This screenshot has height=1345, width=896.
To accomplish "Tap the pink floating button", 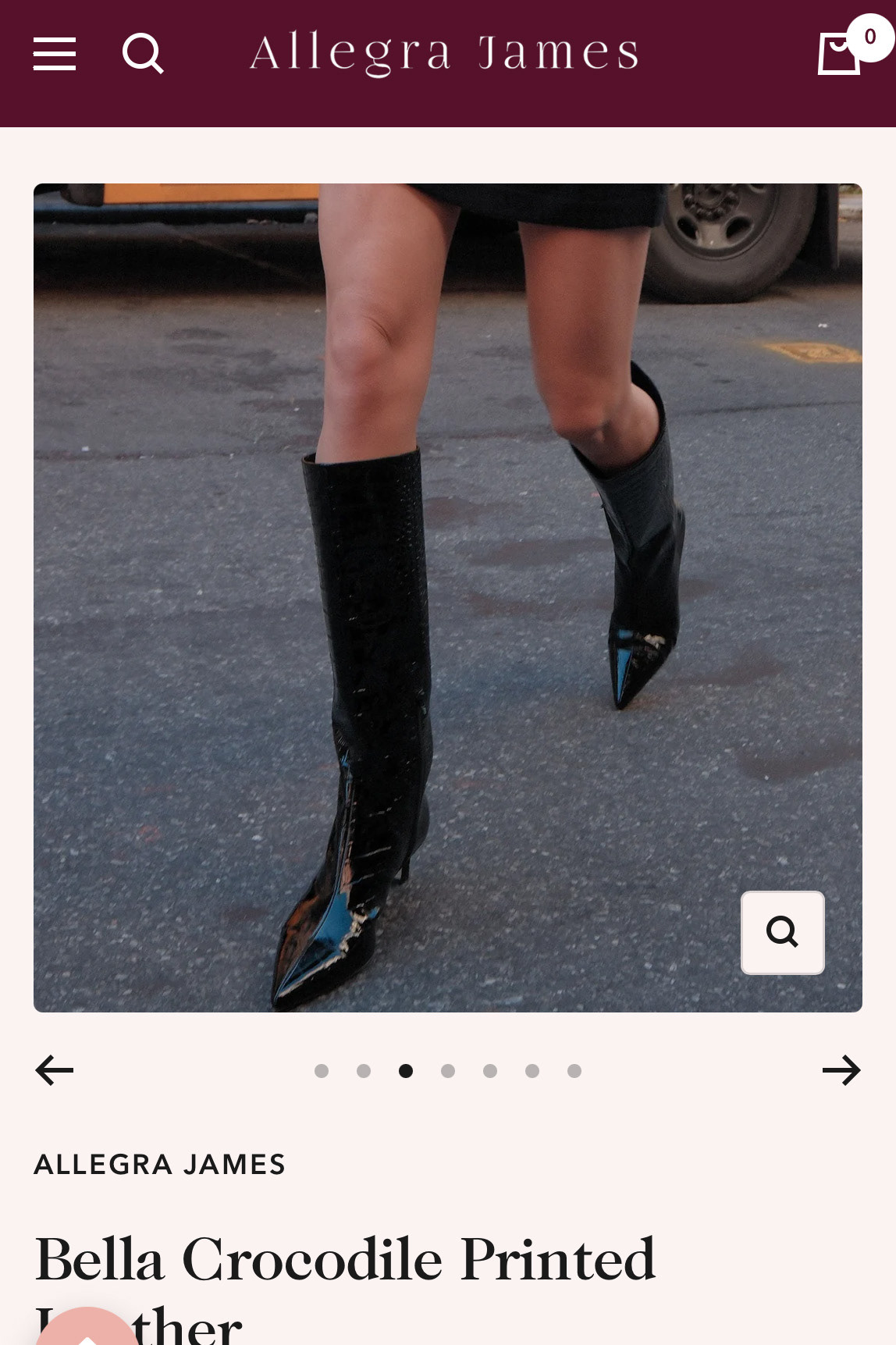I will pos(87,1330).
